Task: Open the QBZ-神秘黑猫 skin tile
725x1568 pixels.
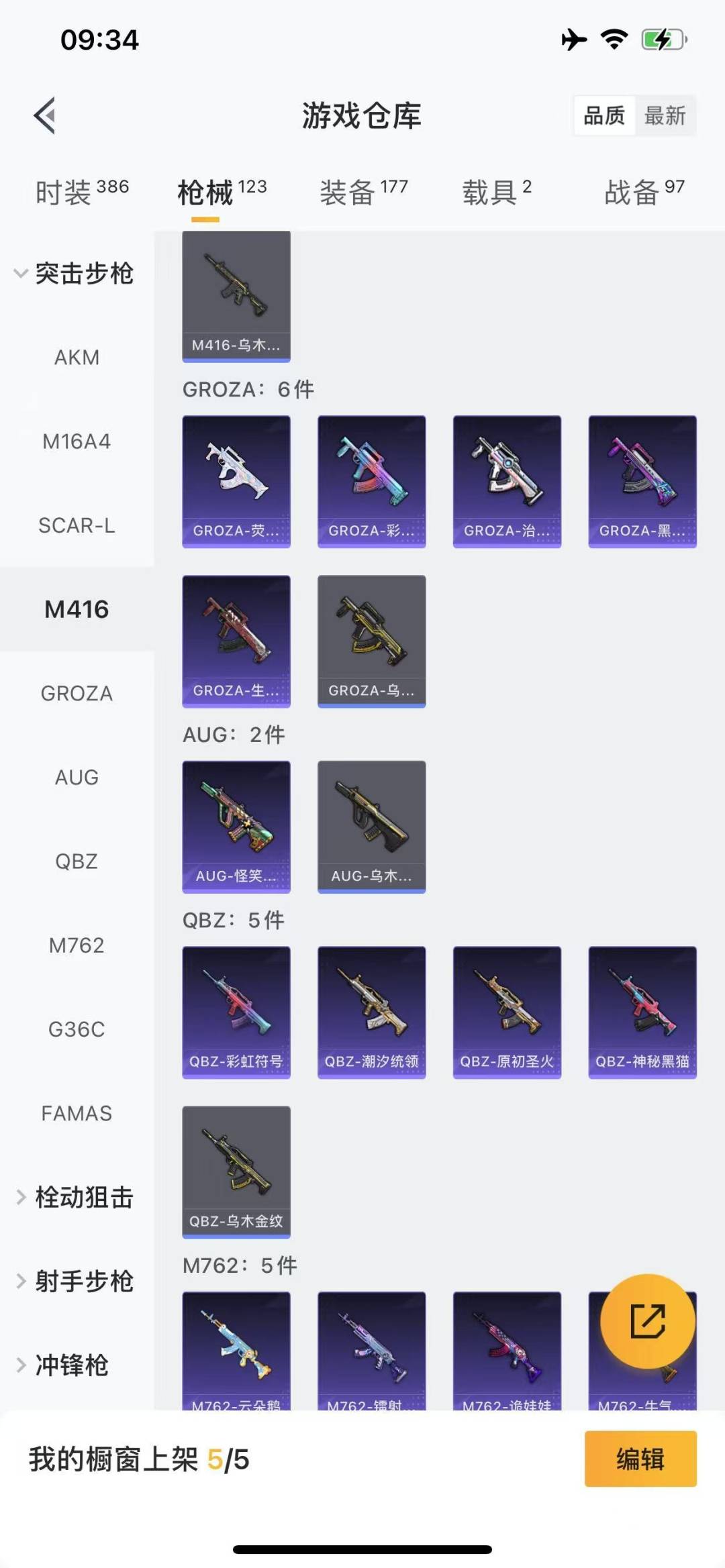Action: 642,1012
